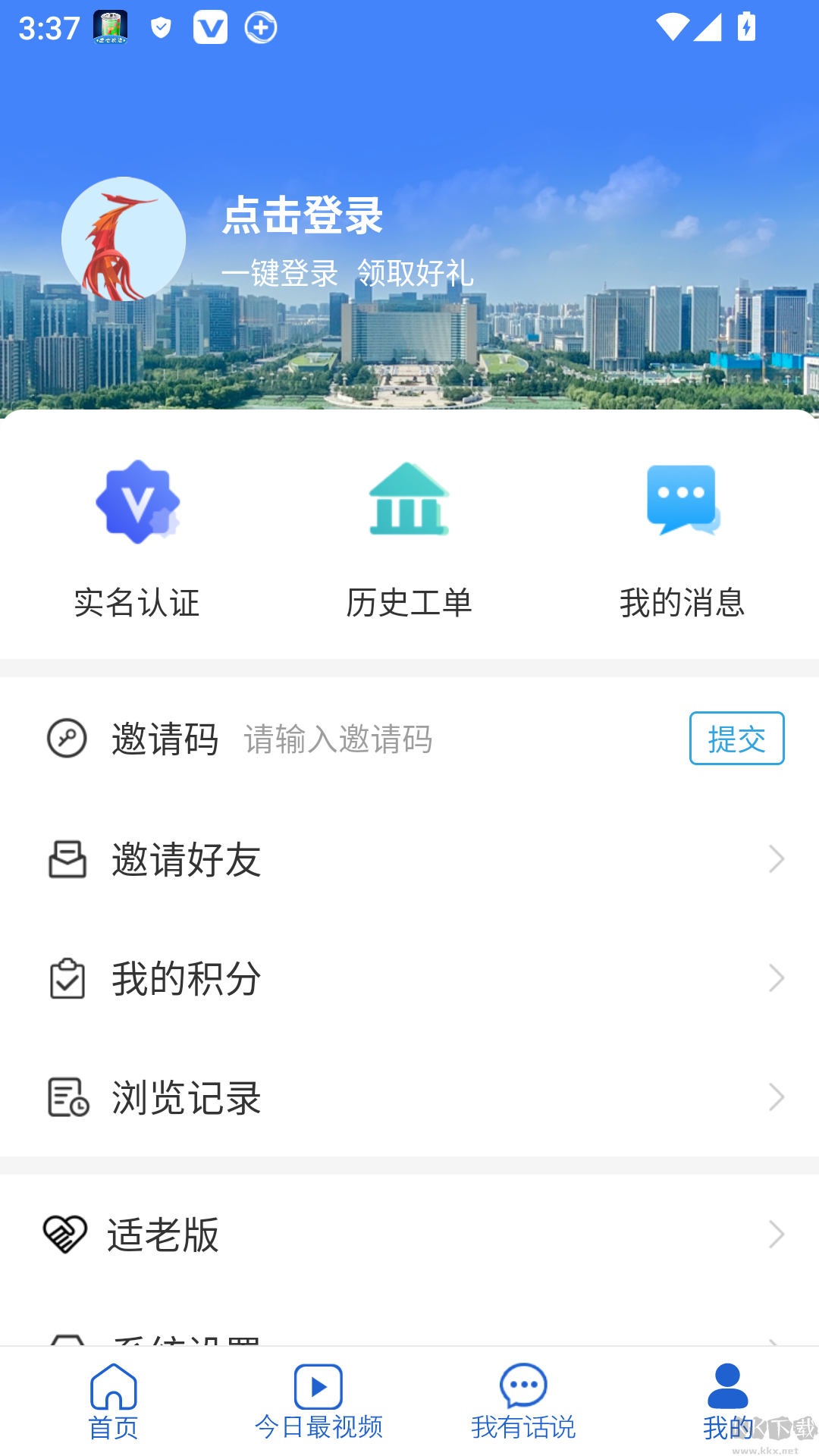Click the 邀请码 key icon

67,737
